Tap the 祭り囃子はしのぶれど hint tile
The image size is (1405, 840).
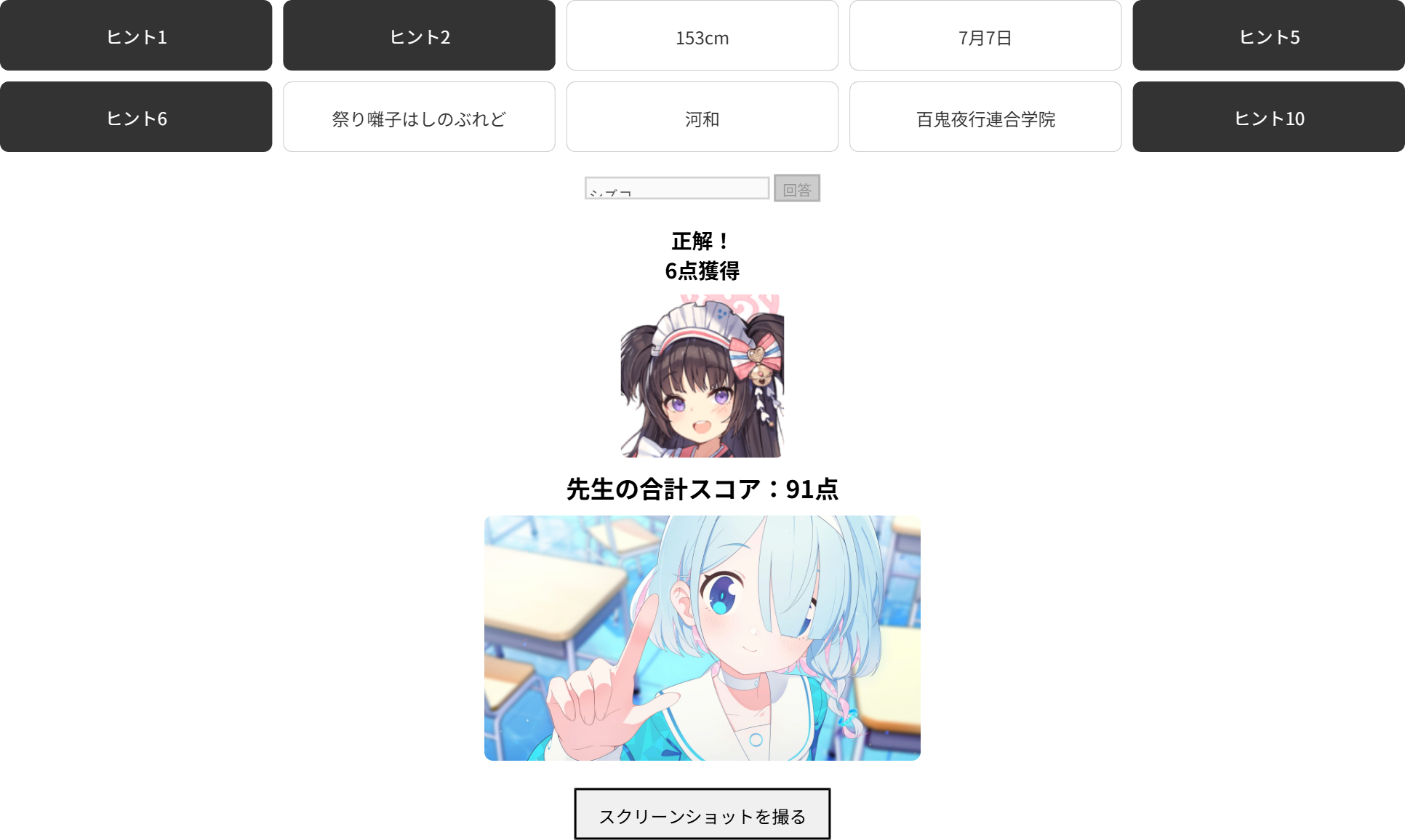pos(419,117)
